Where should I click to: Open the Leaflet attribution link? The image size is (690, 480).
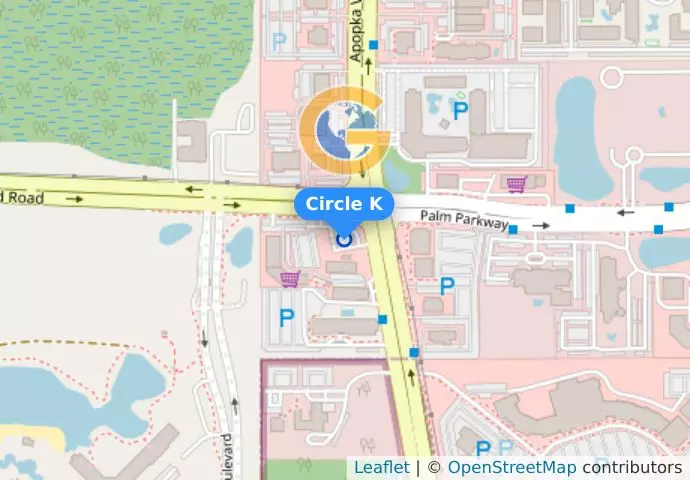381,467
